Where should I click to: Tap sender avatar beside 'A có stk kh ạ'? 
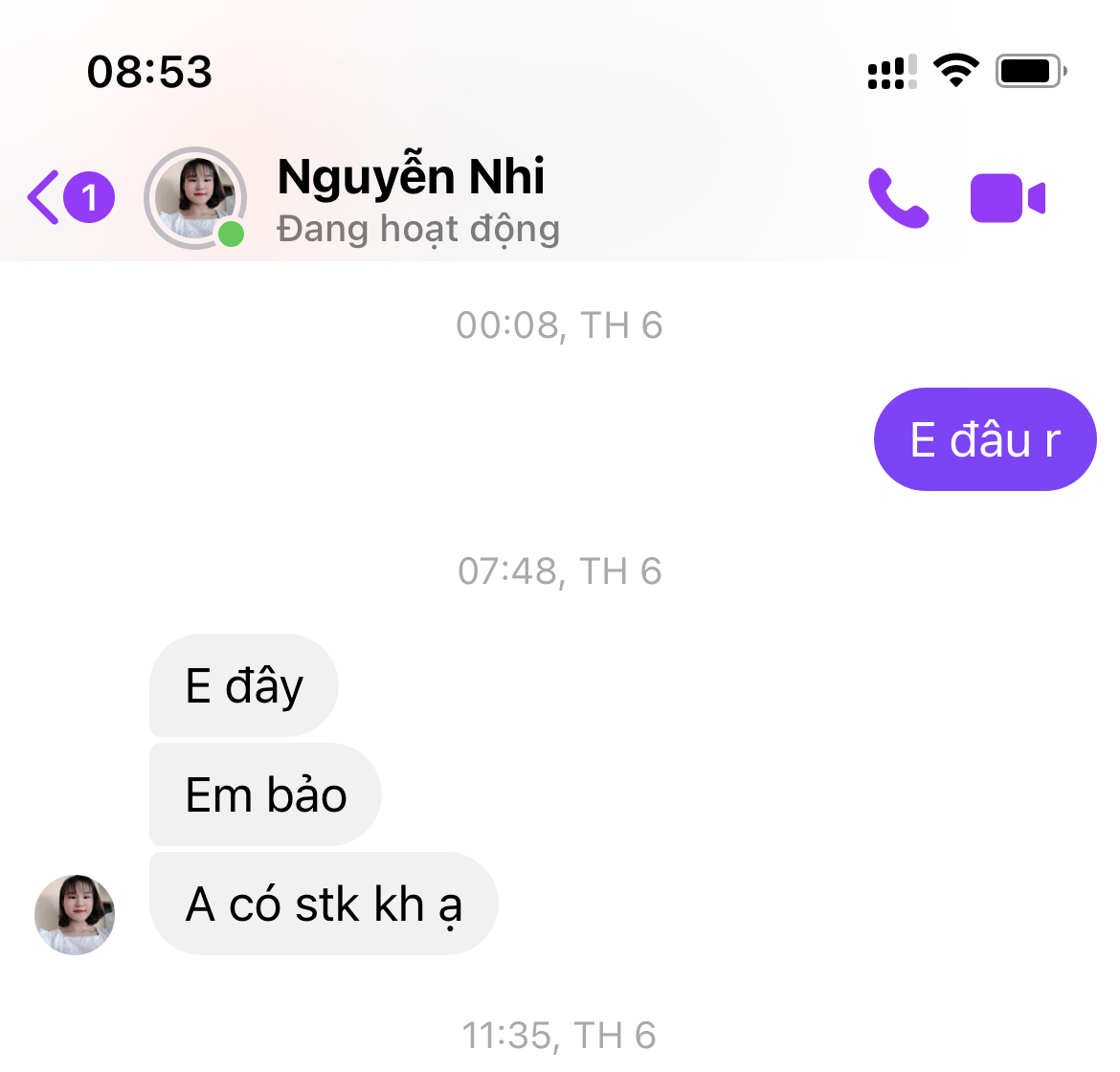75,914
